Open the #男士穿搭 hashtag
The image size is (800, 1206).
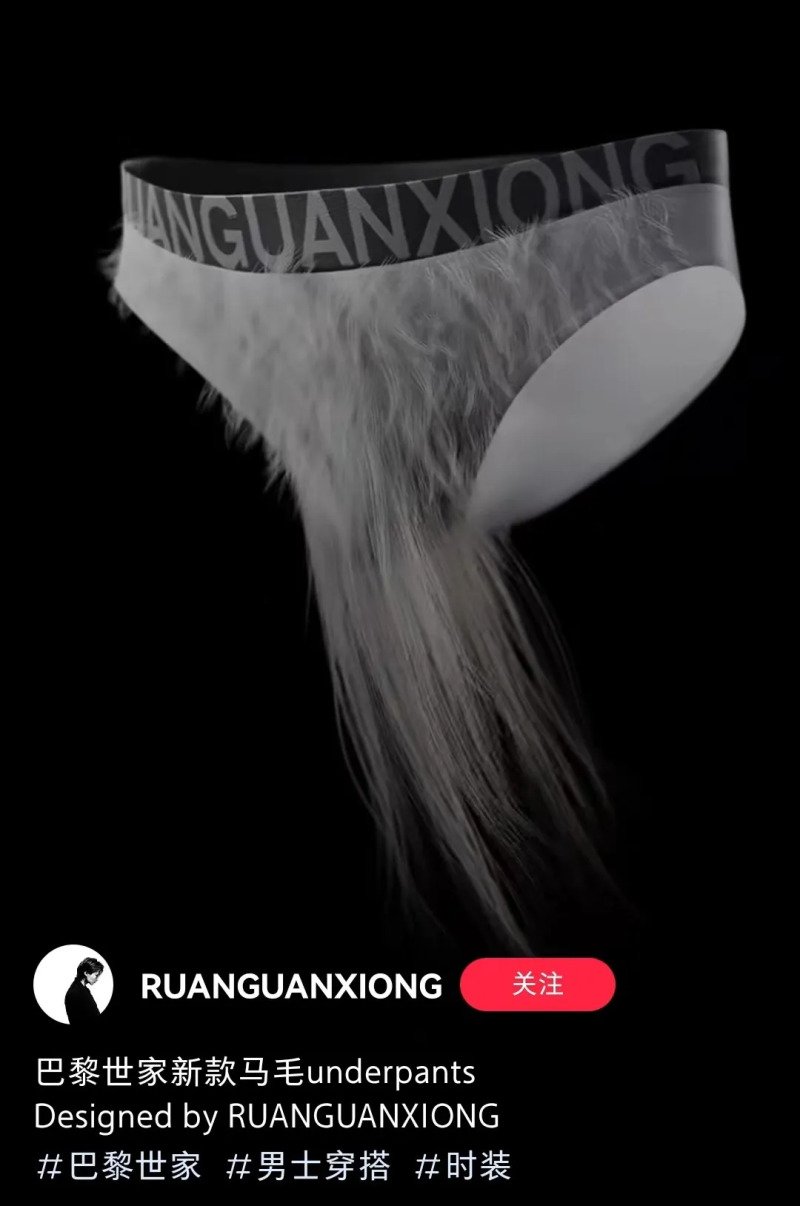pyautogui.click(x=308, y=1166)
